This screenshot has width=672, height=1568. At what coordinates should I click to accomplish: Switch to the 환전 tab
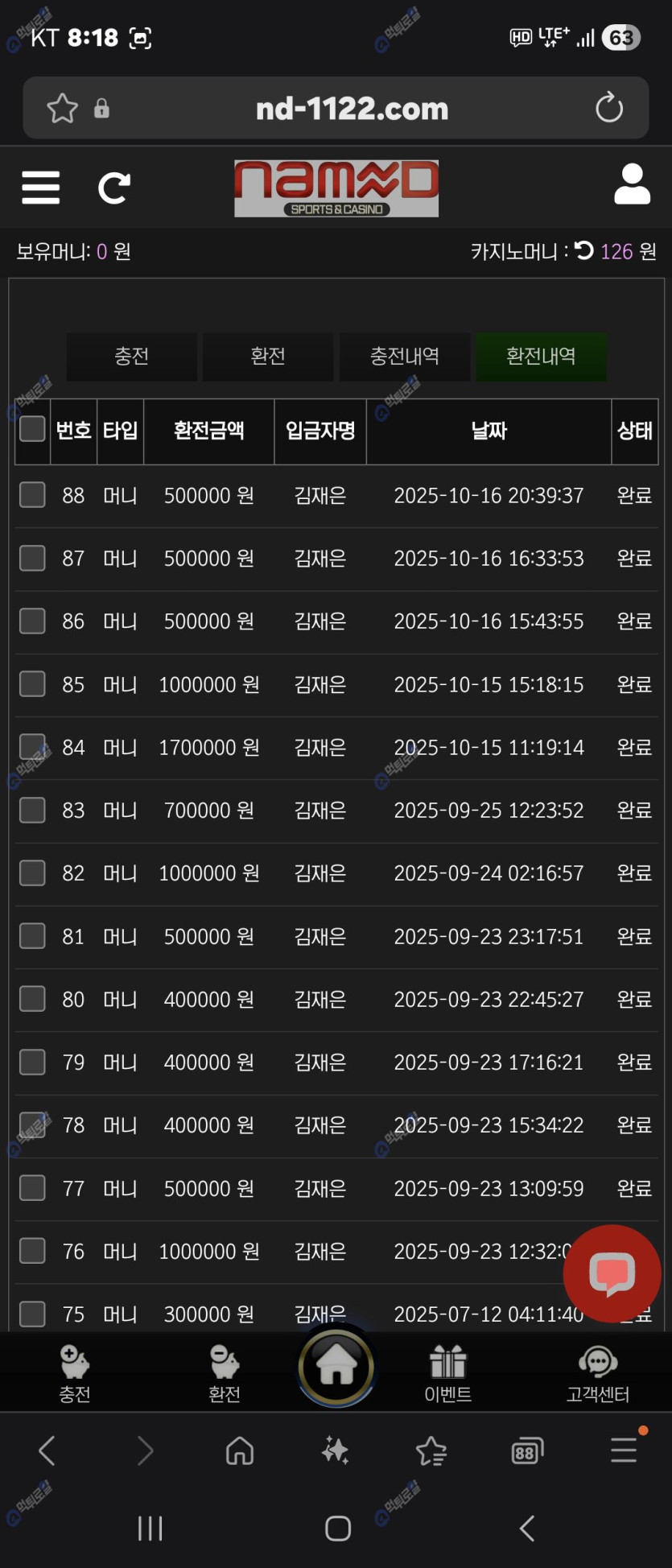[x=268, y=357]
